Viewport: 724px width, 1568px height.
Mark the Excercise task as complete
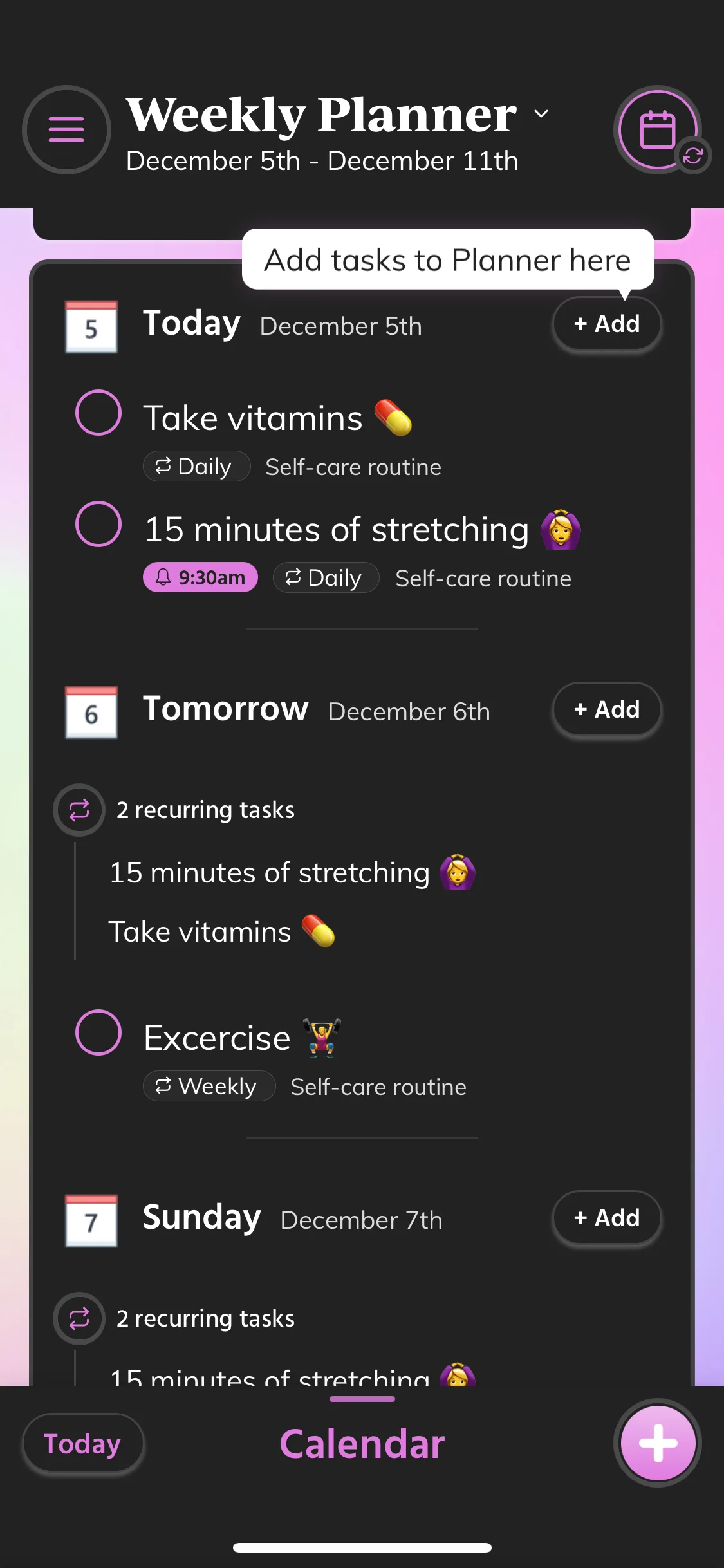[x=98, y=1032]
